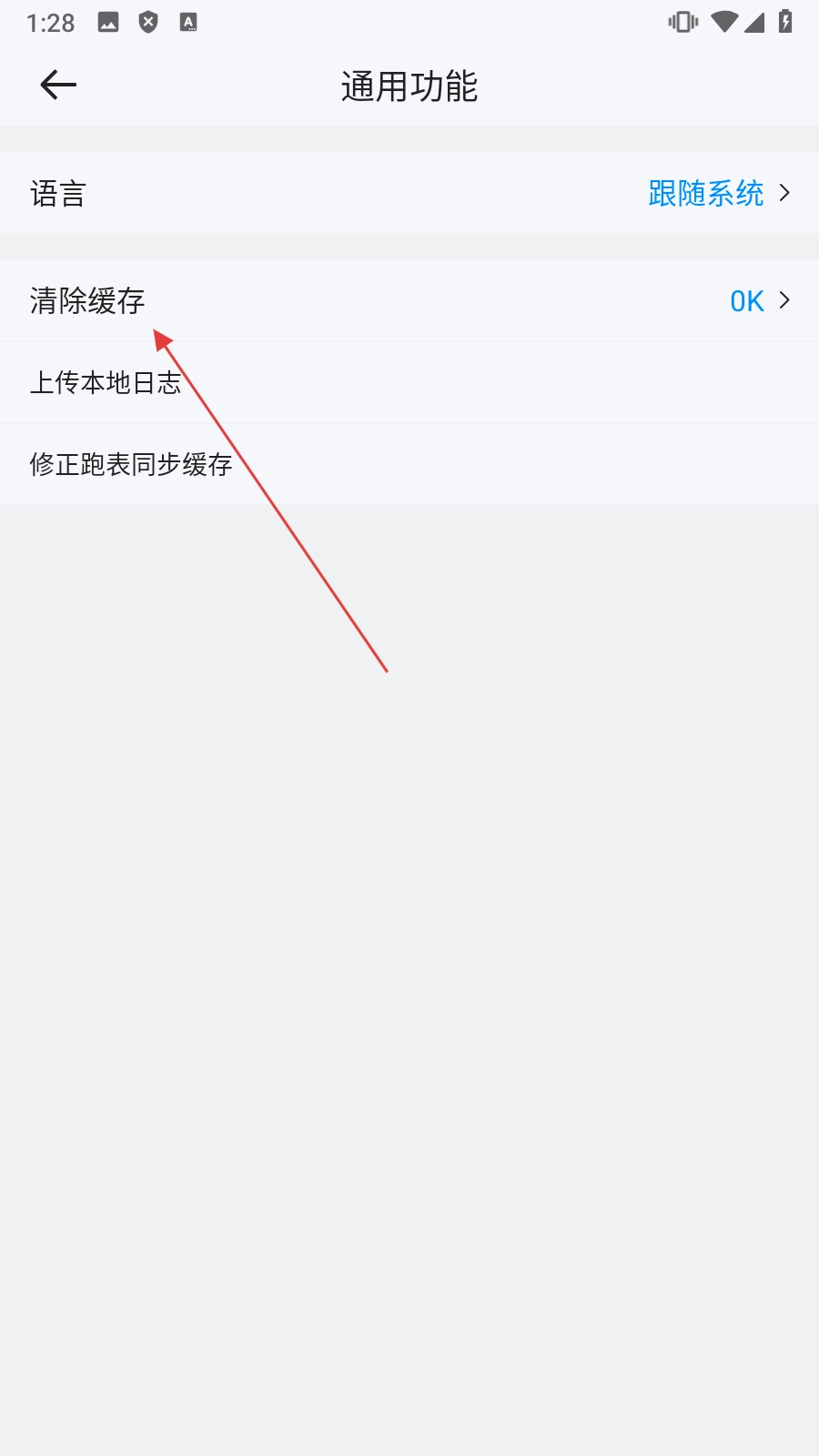The image size is (819, 1456).
Task: Open the 语言 language setting
Action: click(x=409, y=193)
